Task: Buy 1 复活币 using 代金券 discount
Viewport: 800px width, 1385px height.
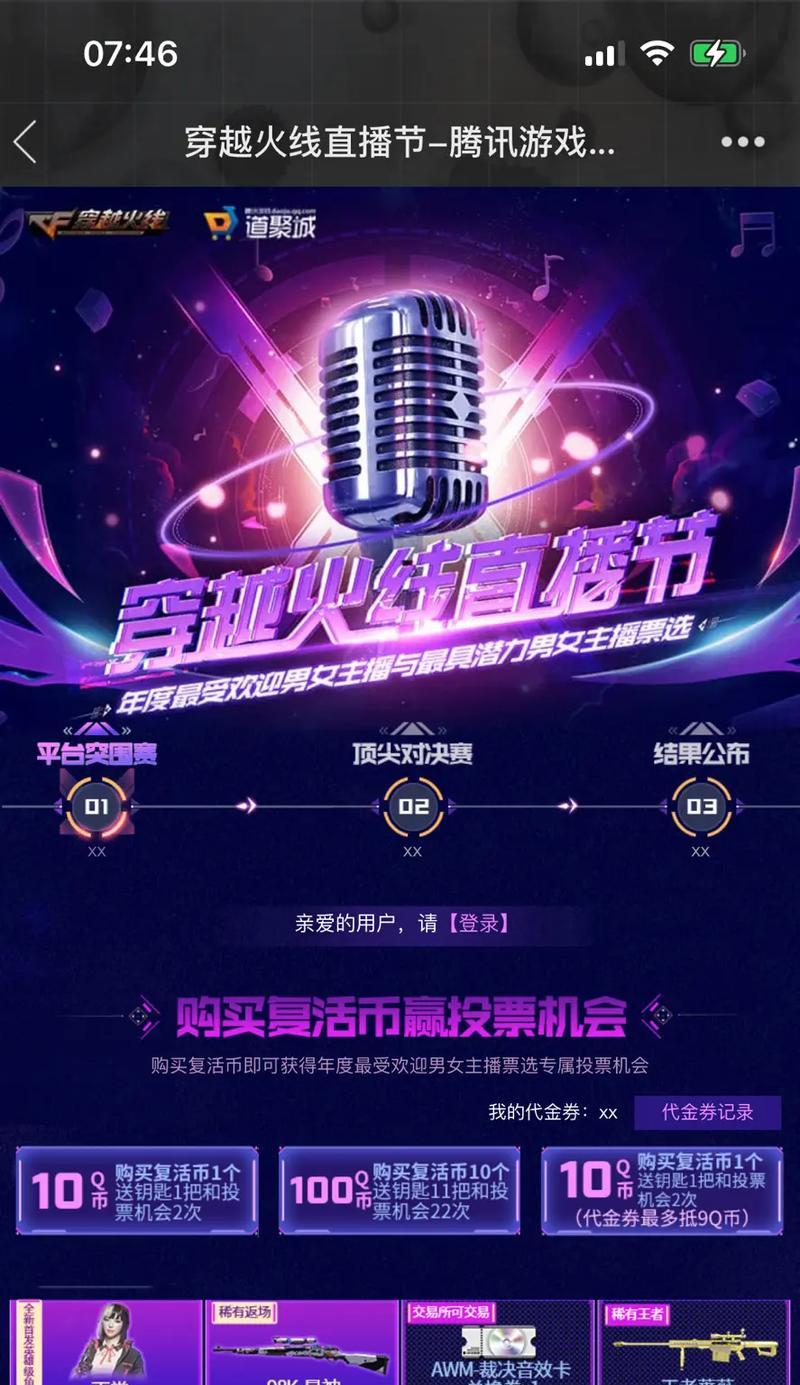Action: tap(662, 1190)
